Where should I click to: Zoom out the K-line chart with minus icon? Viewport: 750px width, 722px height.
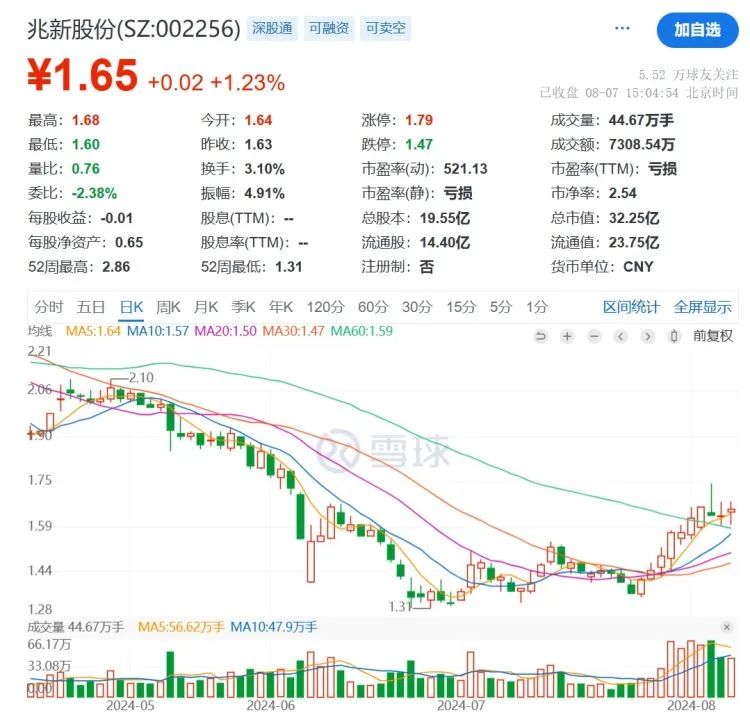[x=594, y=336]
